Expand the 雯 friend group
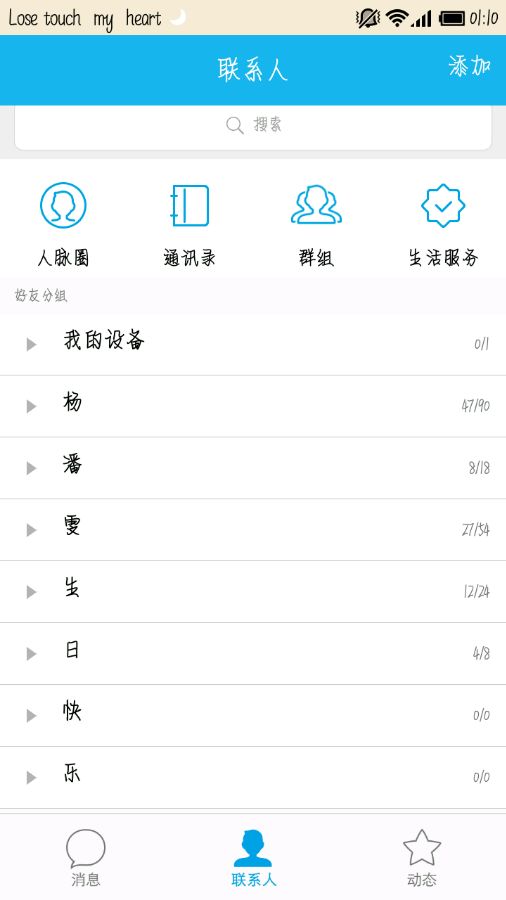This screenshot has width=506, height=900. click(x=253, y=530)
